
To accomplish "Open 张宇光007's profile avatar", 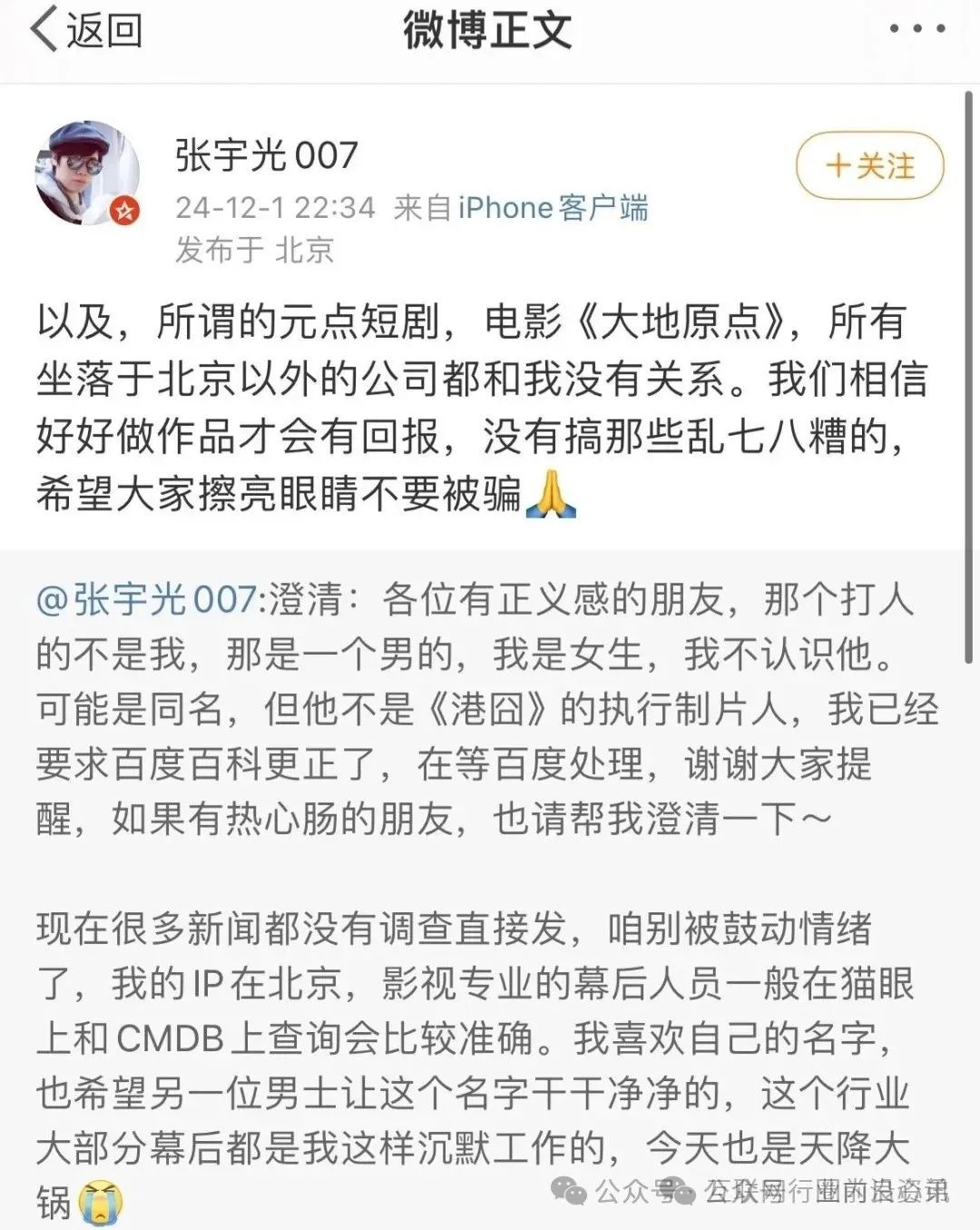I will point(87,172).
